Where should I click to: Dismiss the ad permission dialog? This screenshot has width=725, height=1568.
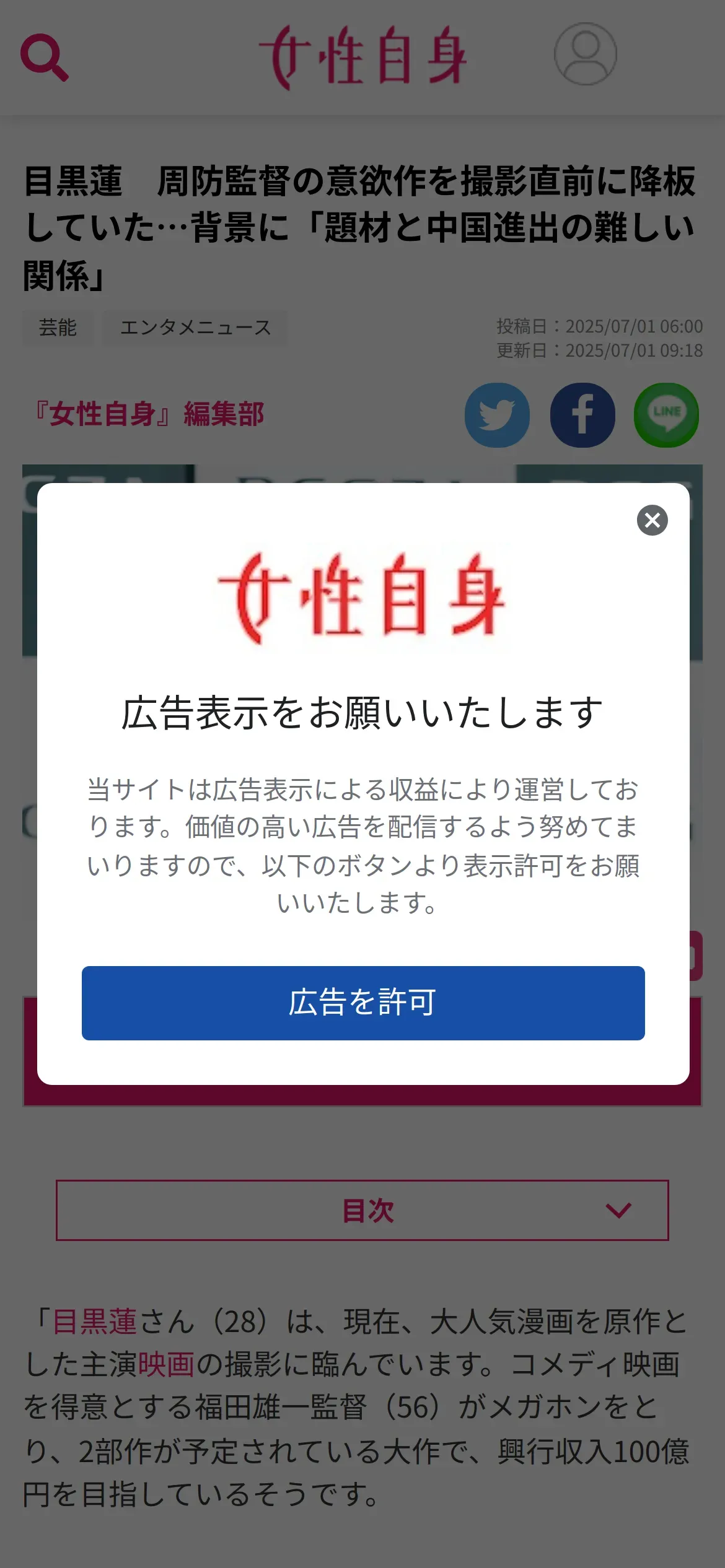click(652, 520)
